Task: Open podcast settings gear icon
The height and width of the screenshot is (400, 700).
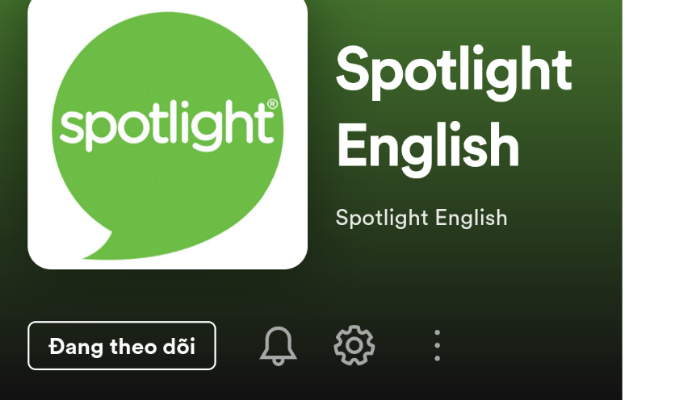Action: [x=354, y=346]
